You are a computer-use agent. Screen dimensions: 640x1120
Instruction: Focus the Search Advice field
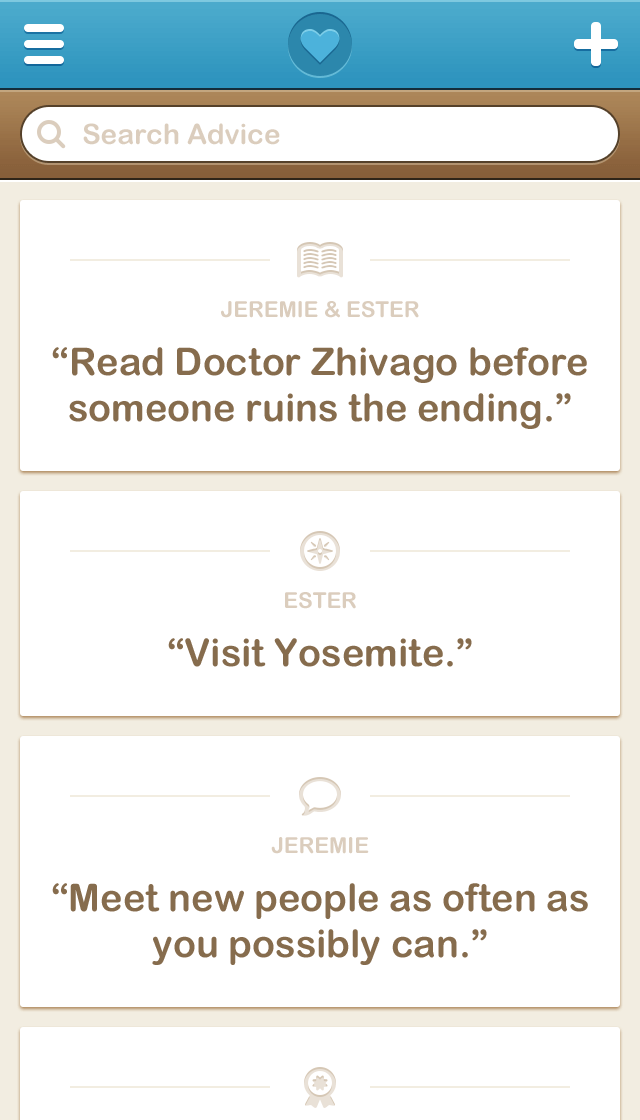(320, 134)
